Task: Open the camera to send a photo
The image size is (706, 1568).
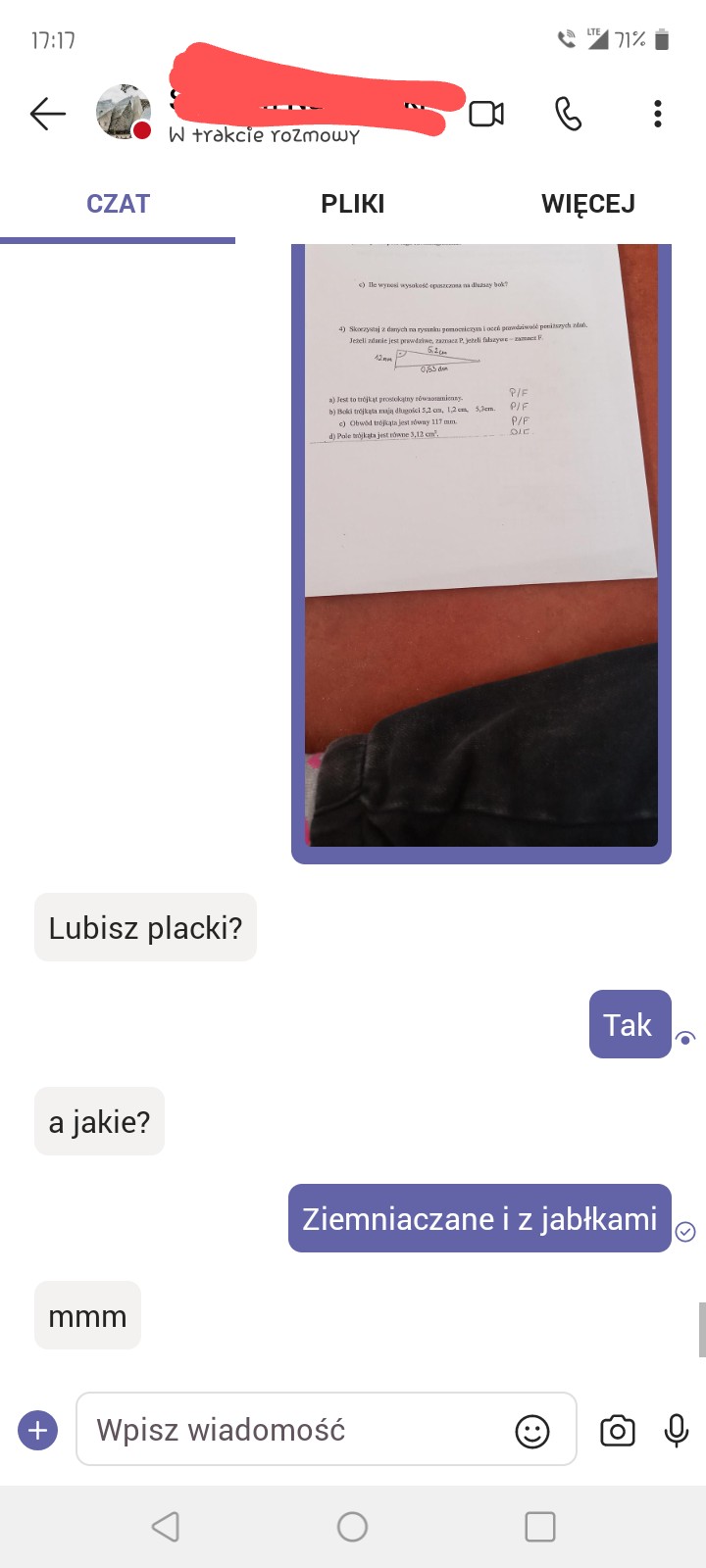Action: tap(618, 1431)
